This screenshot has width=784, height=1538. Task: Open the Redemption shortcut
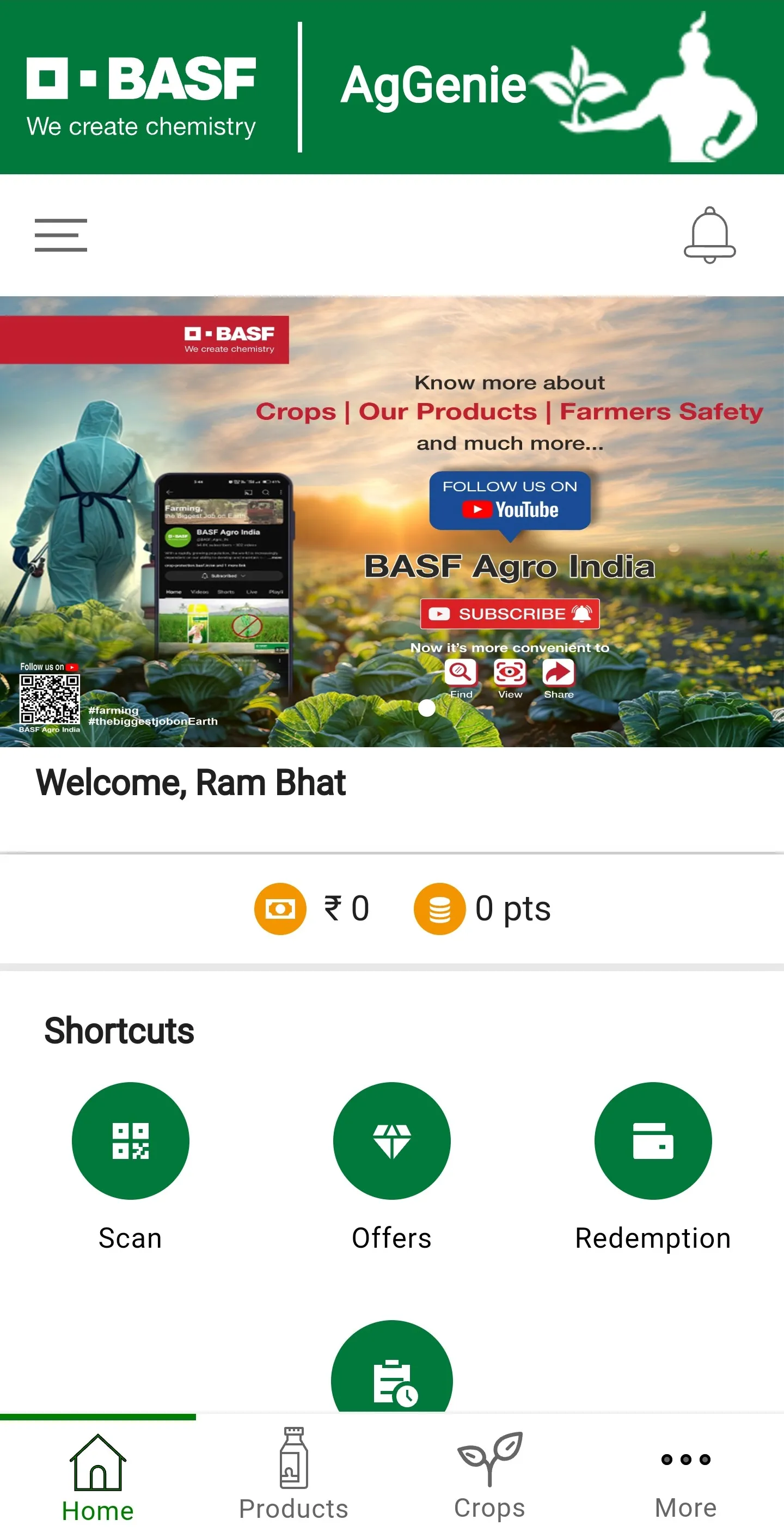[653, 1140]
